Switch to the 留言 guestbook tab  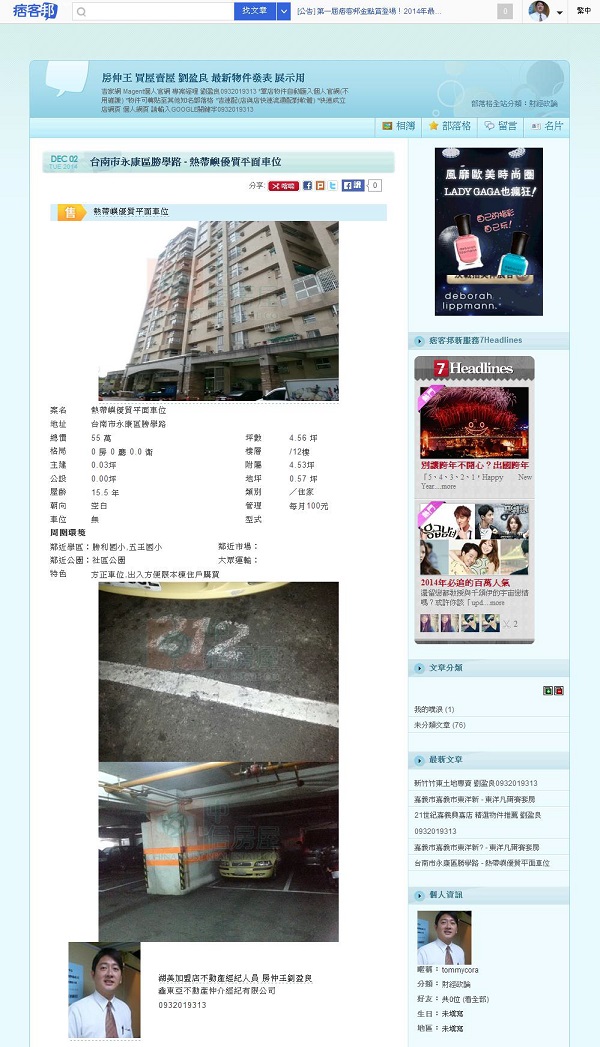click(x=500, y=126)
